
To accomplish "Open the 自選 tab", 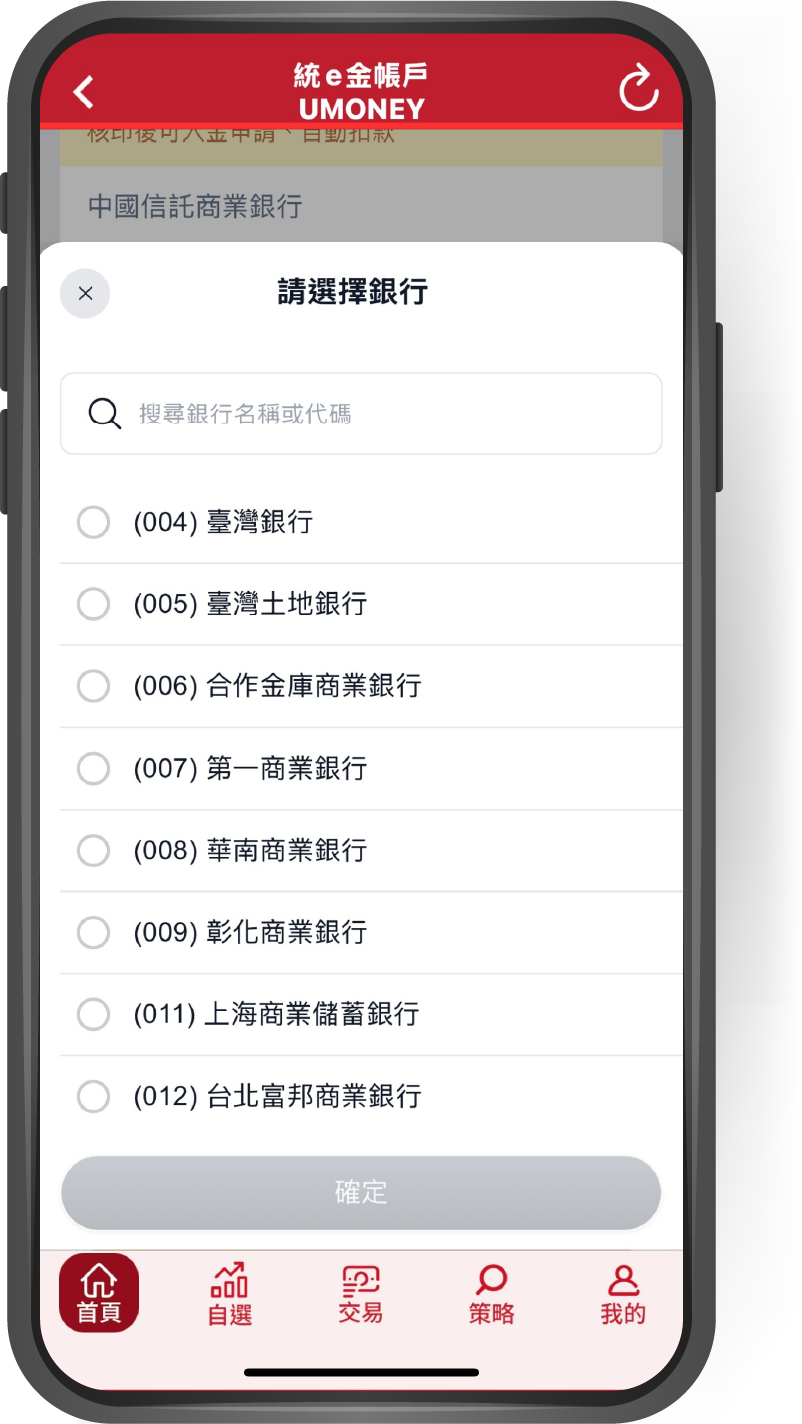I will pyautogui.click(x=230, y=1293).
